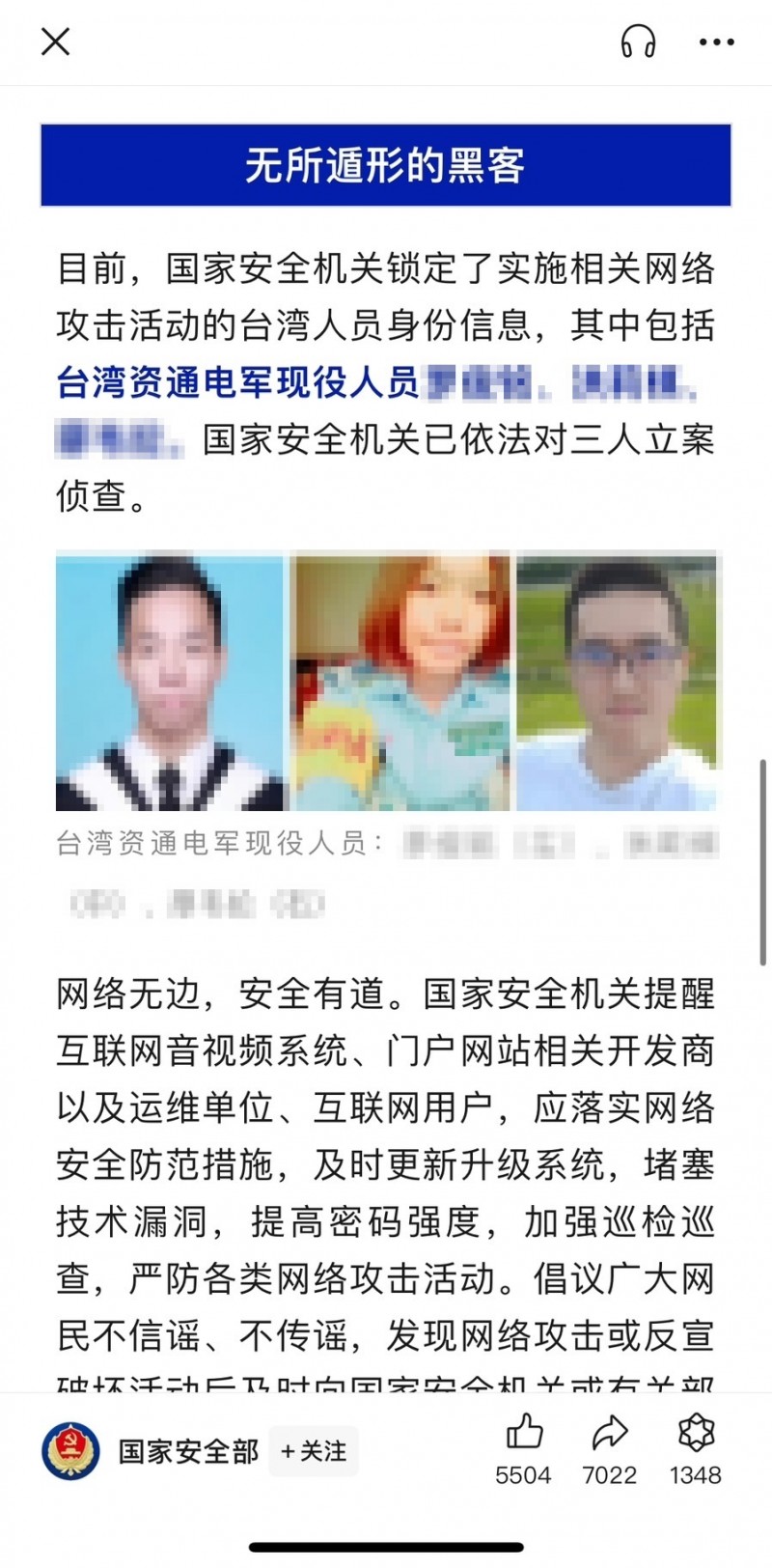Share the article with arrow icon
The image size is (772, 1568).
pos(610,1433)
